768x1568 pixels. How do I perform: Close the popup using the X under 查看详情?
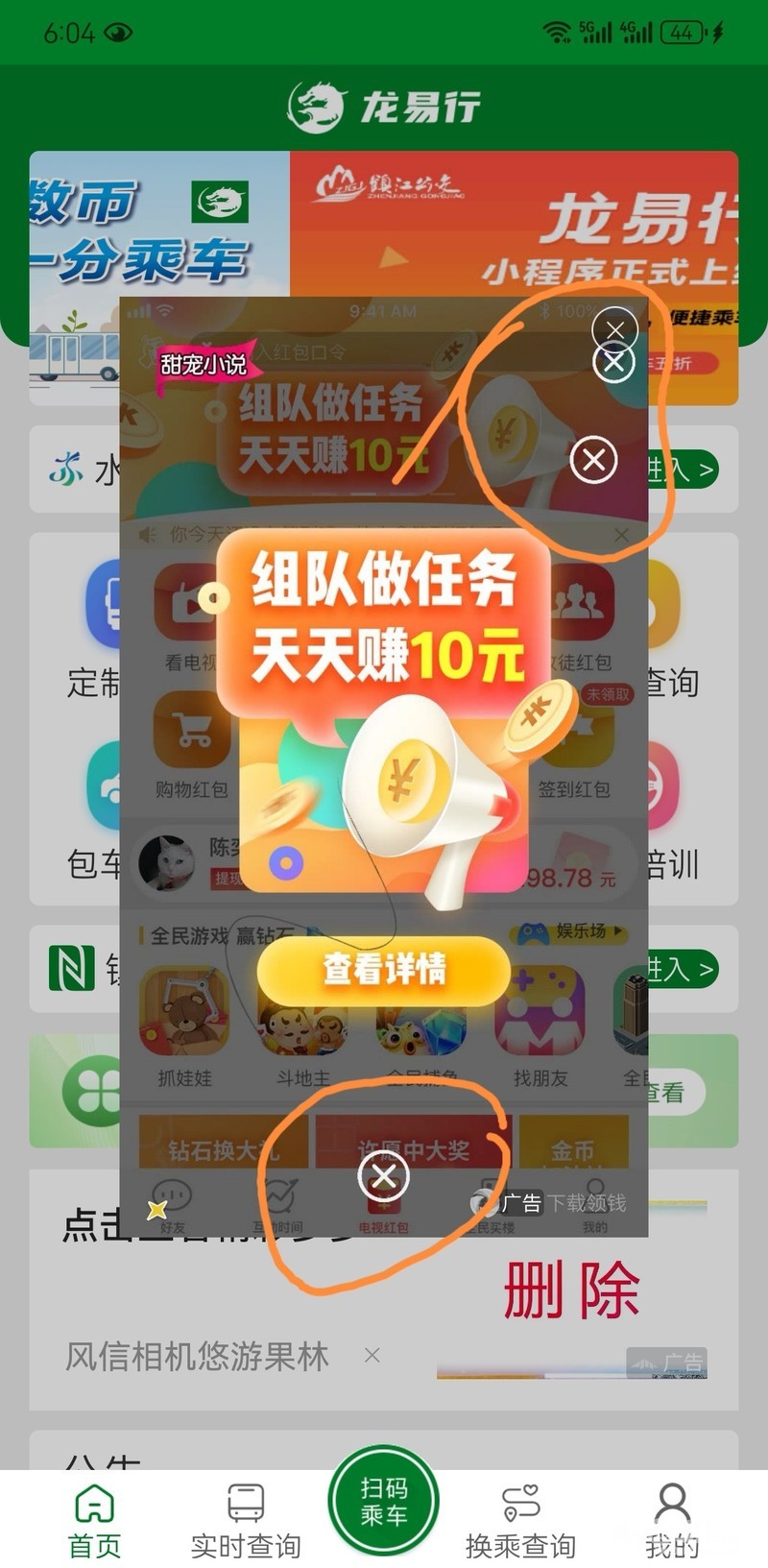tap(384, 1176)
